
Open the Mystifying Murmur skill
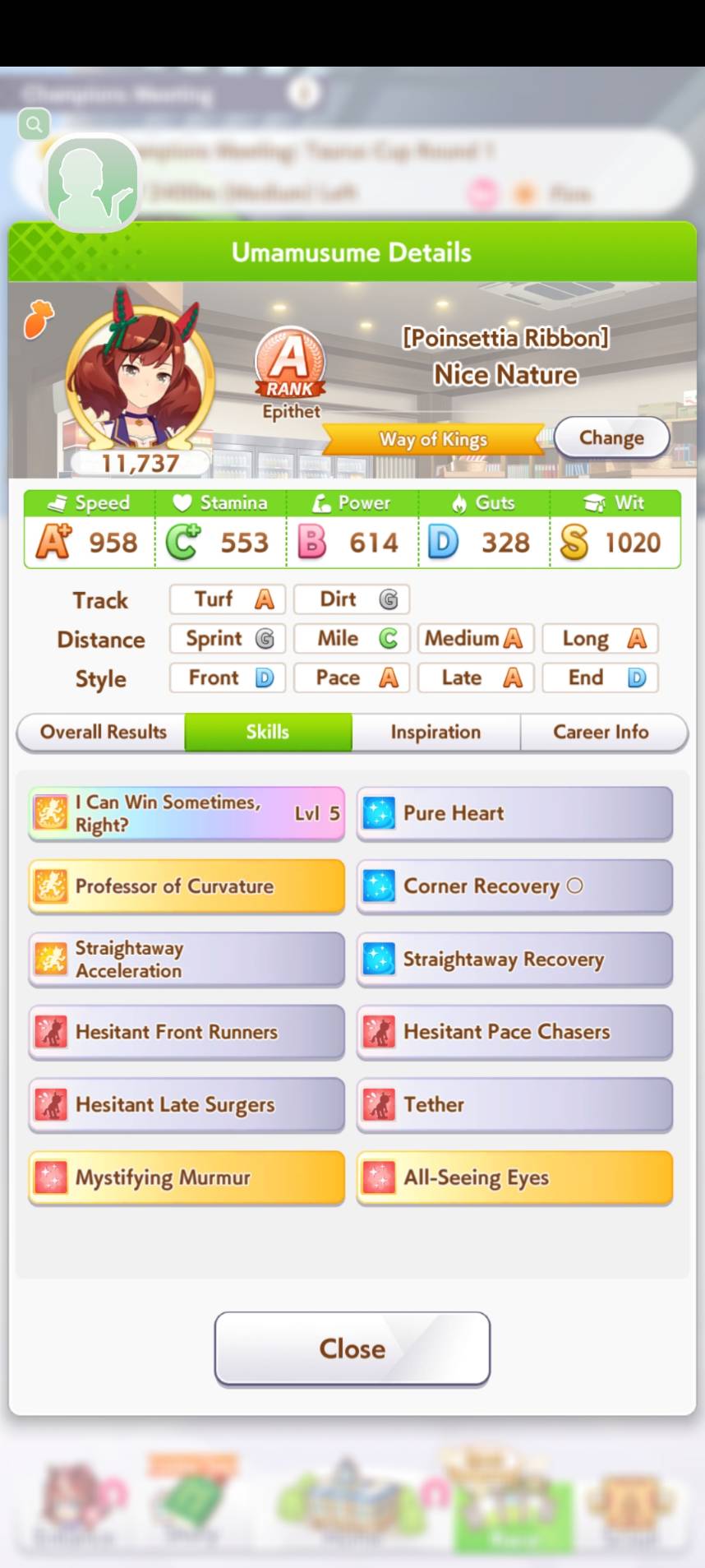(x=187, y=1177)
